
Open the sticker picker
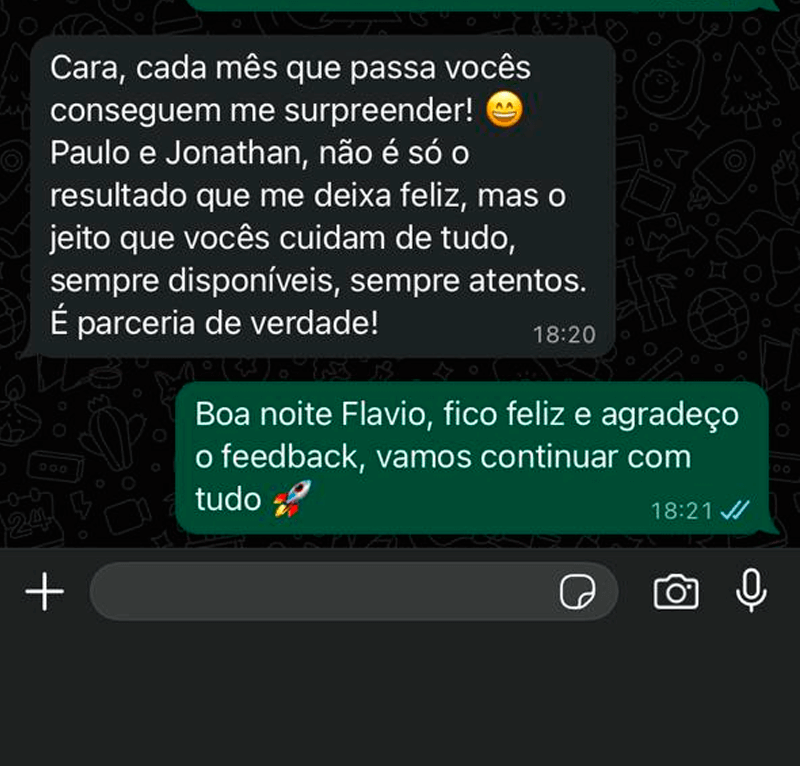click(577, 592)
